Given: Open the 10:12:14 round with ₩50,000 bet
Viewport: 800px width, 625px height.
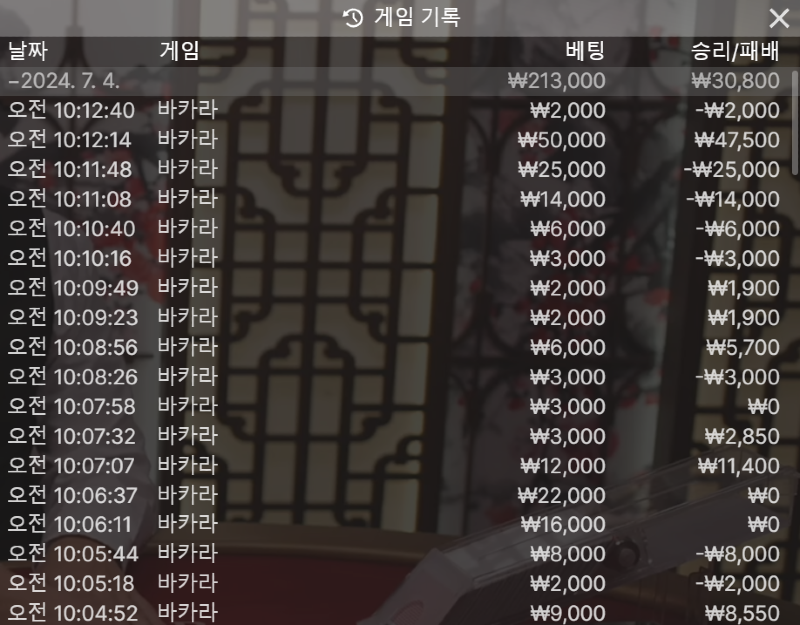Looking at the screenshot, I should point(393,140).
